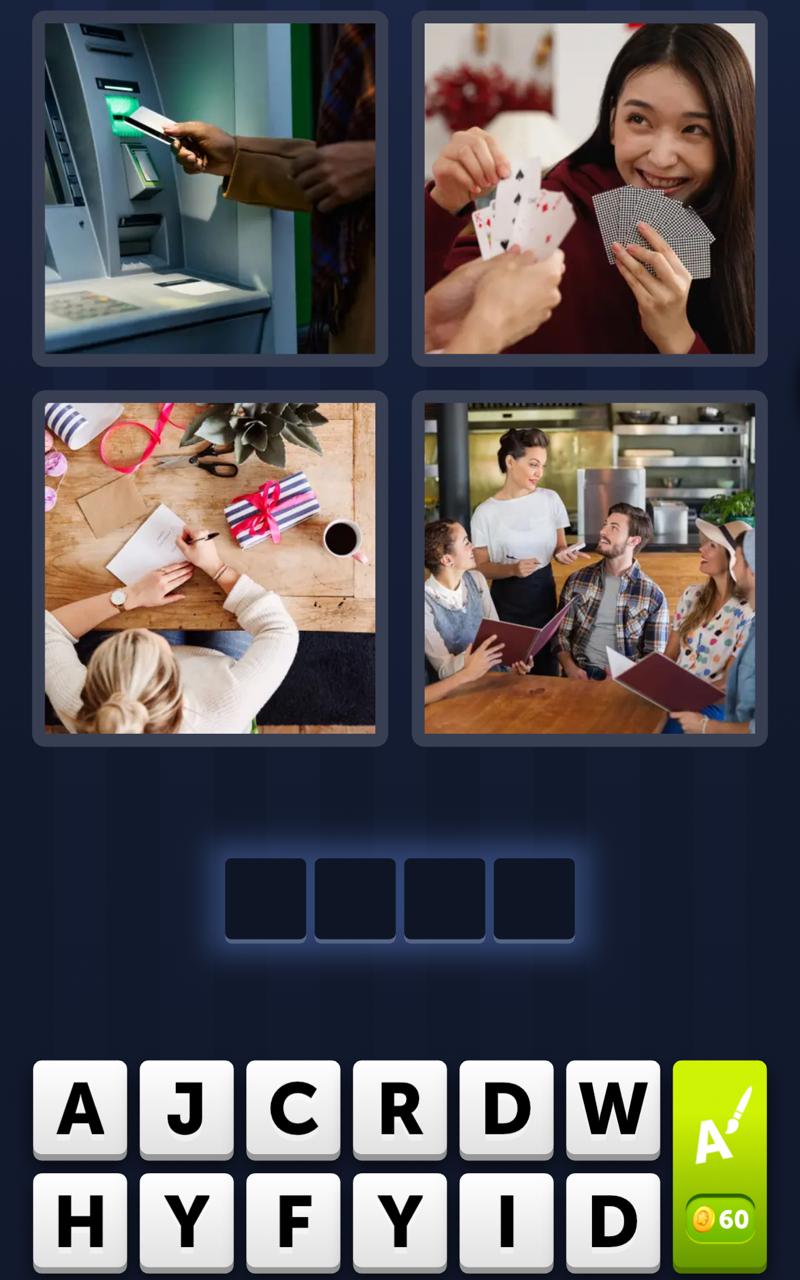
Task: Select the letter R tile
Action: pos(399,1110)
